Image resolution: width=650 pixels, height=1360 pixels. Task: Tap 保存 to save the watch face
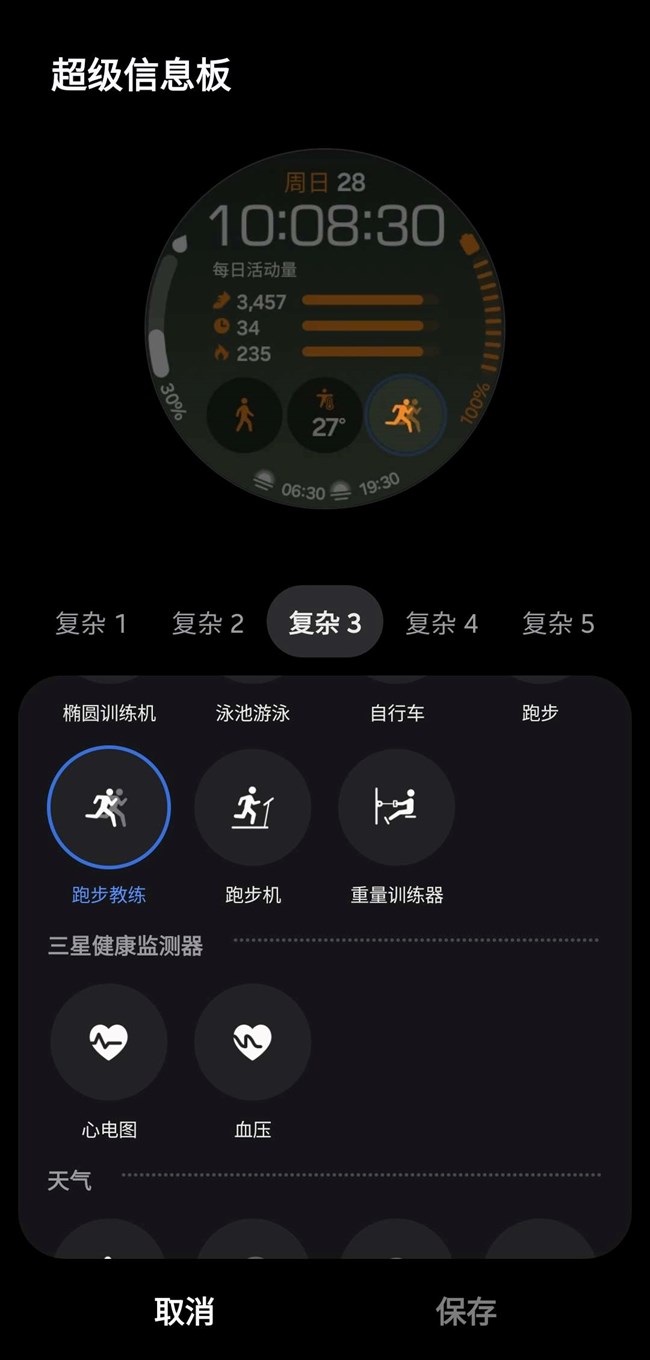[466, 1311]
